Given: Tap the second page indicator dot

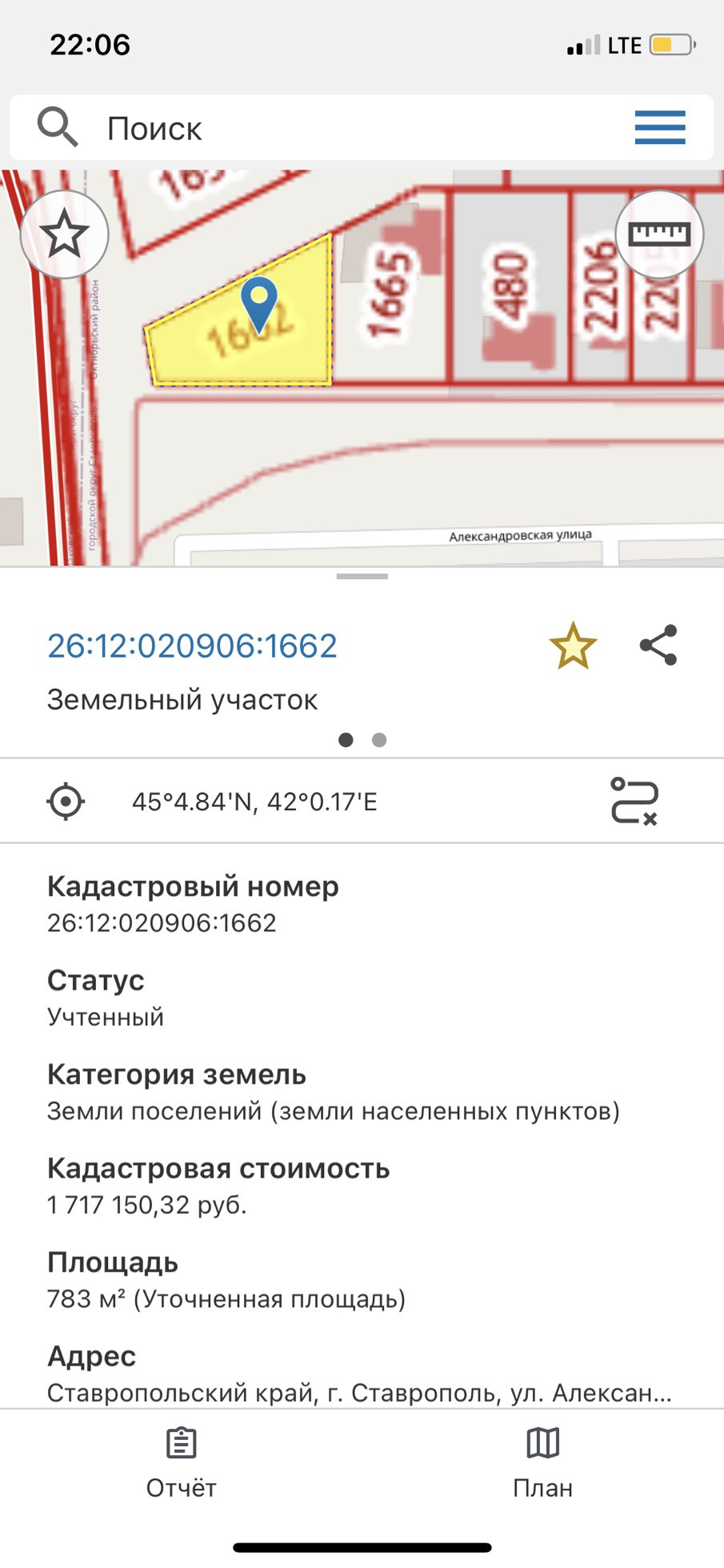Looking at the screenshot, I should click(379, 740).
